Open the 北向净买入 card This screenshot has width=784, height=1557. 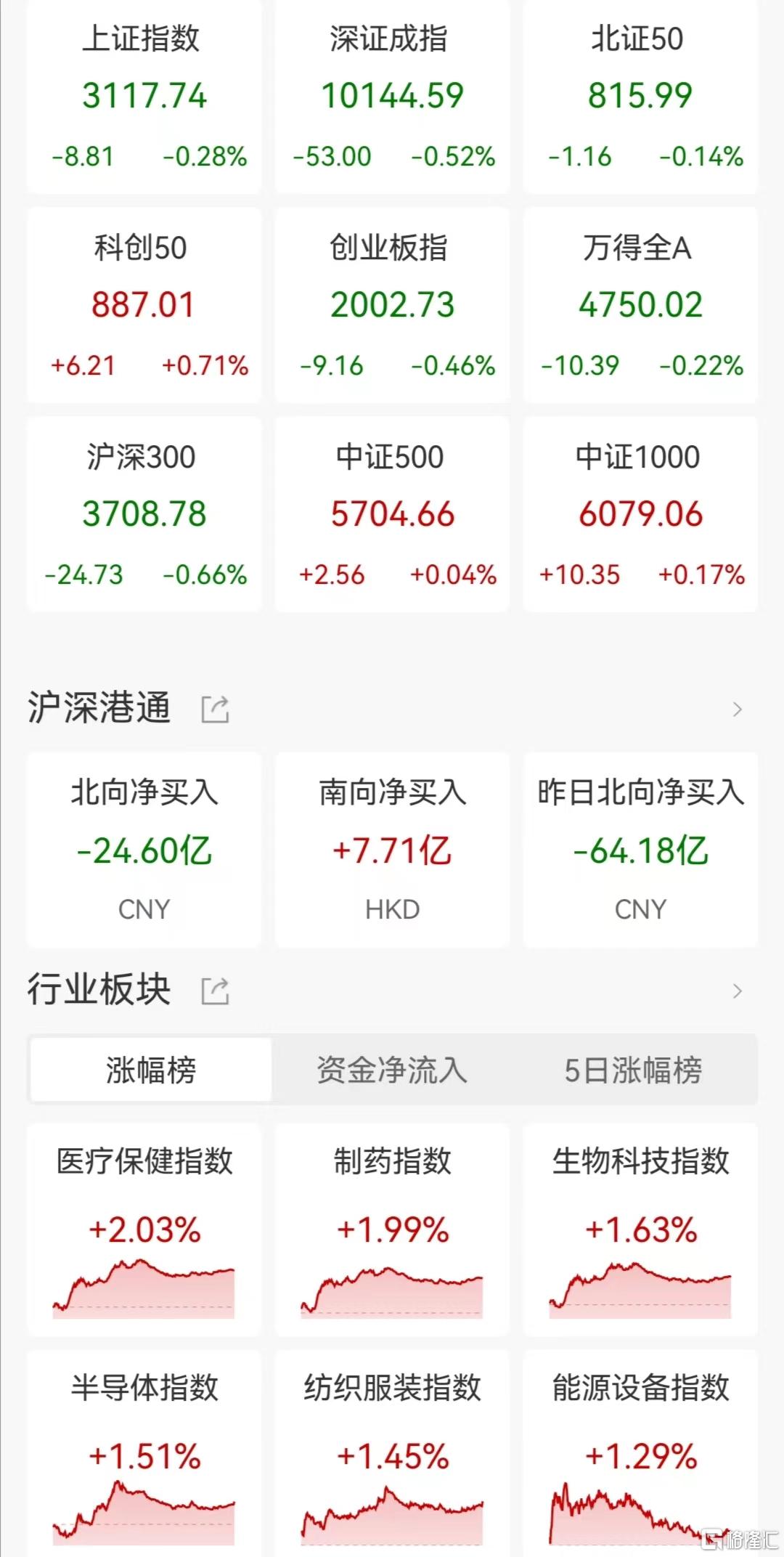pyautogui.click(x=144, y=850)
